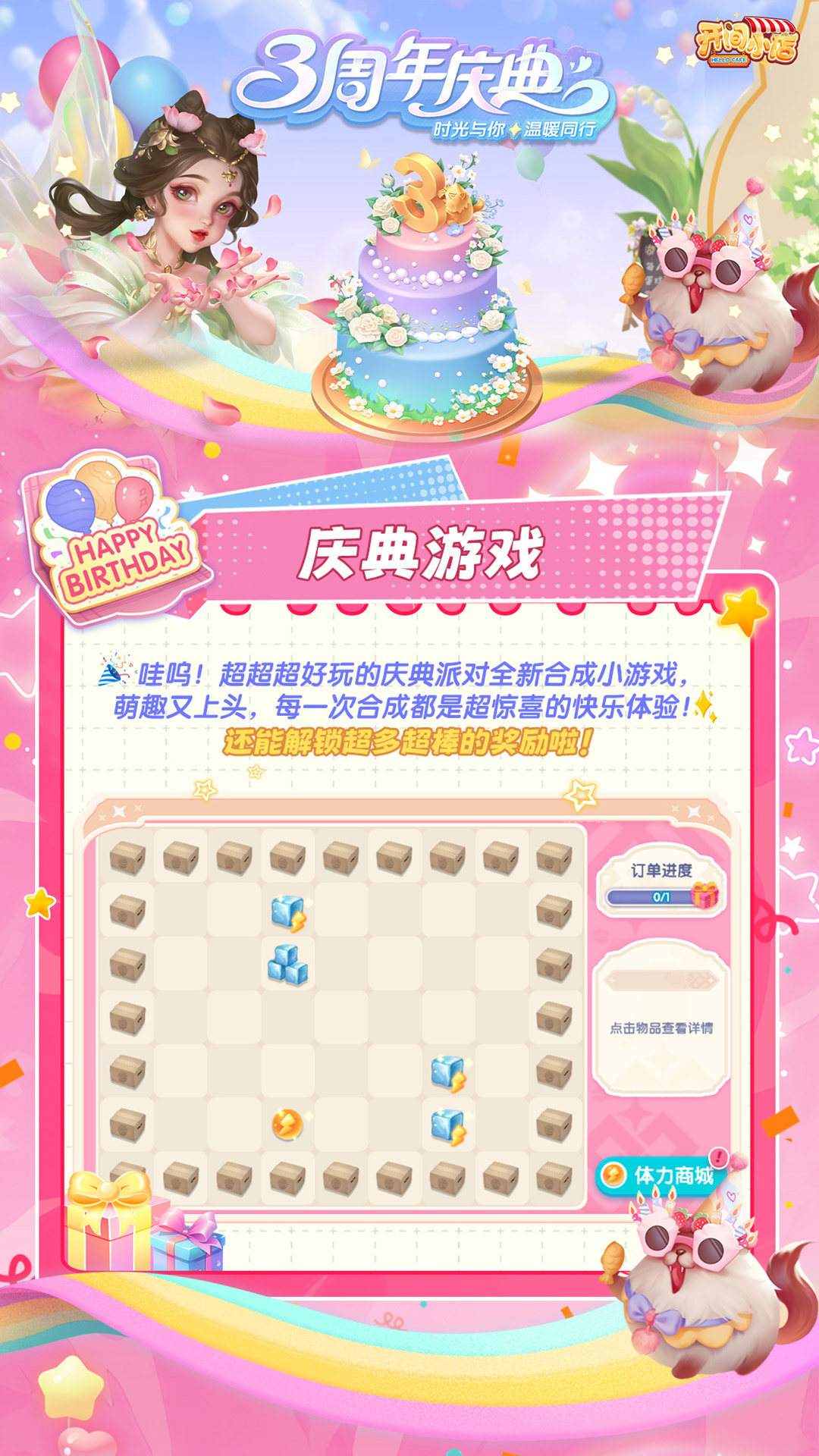Open the 开间小店 game logo in the top-right

(x=747, y=42)
